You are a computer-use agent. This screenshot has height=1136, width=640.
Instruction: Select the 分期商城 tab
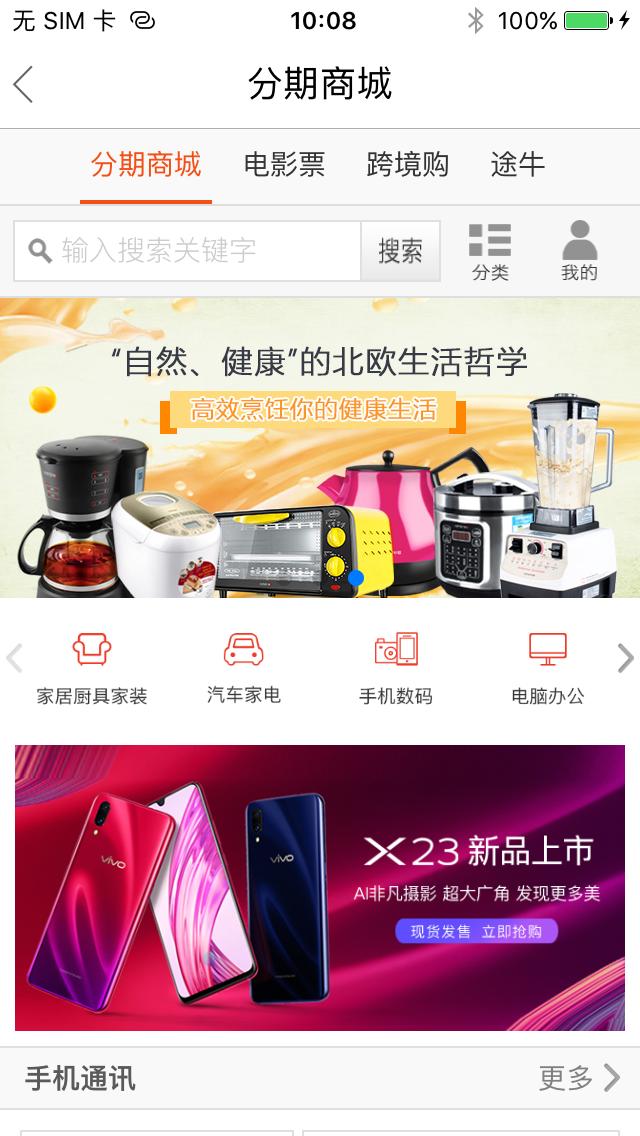click(146, 165)
